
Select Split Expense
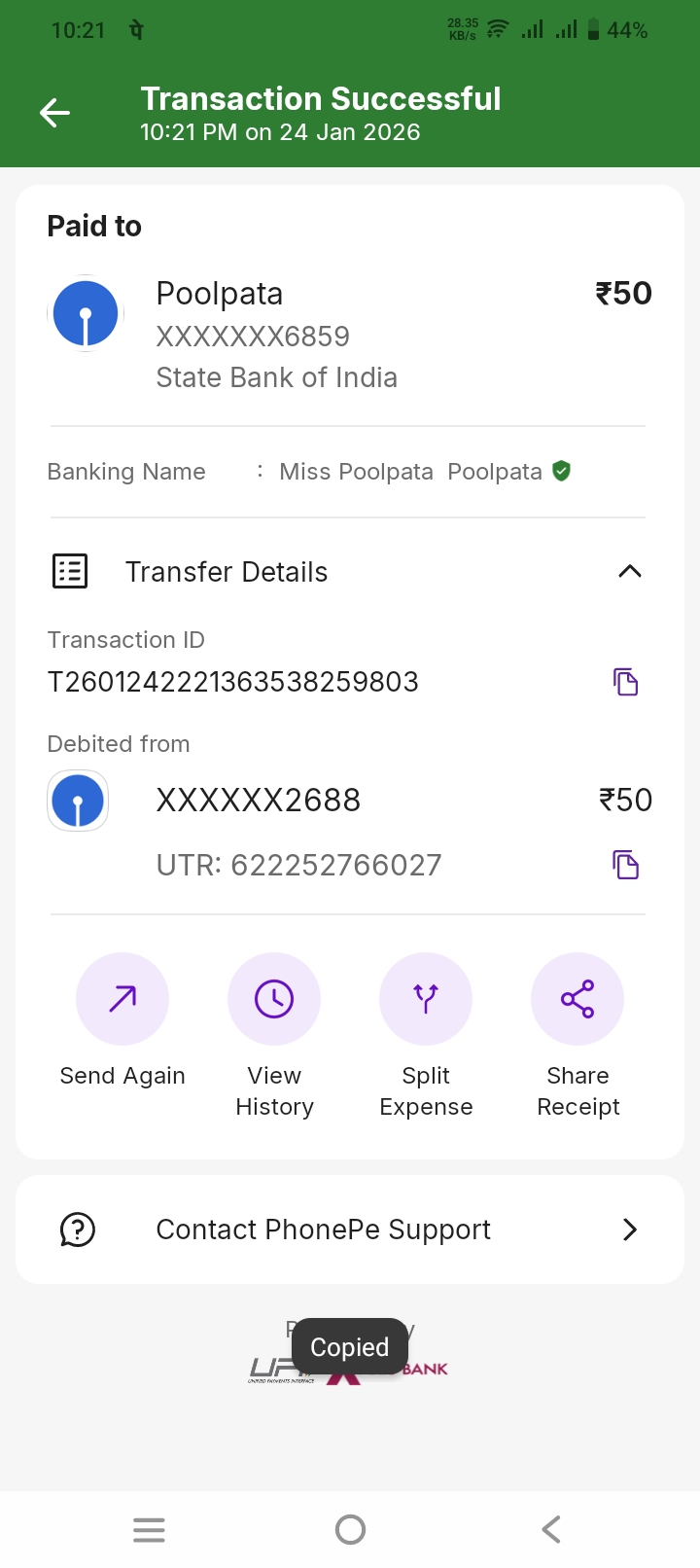coord(426,999)
